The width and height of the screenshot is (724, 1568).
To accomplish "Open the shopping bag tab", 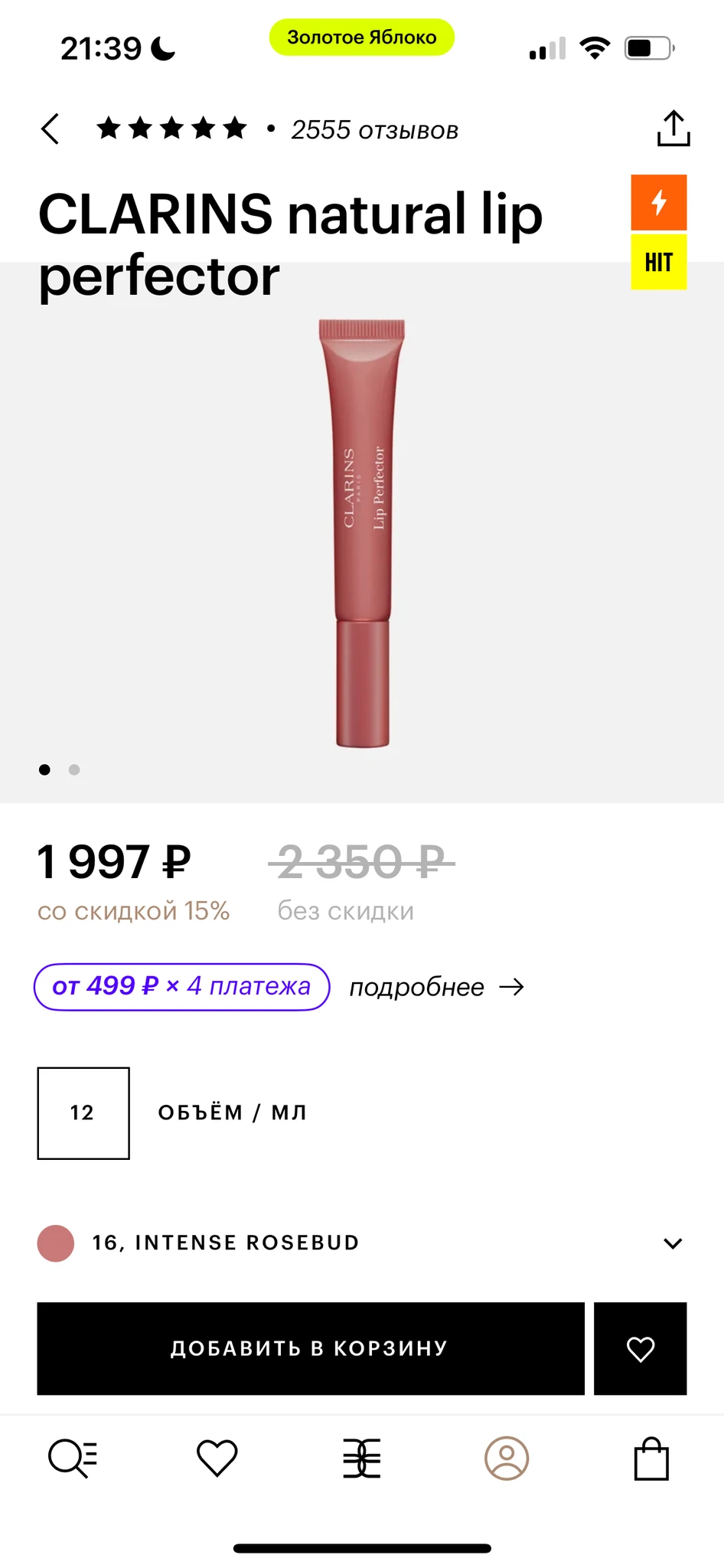I will [x=651, y=1458].
